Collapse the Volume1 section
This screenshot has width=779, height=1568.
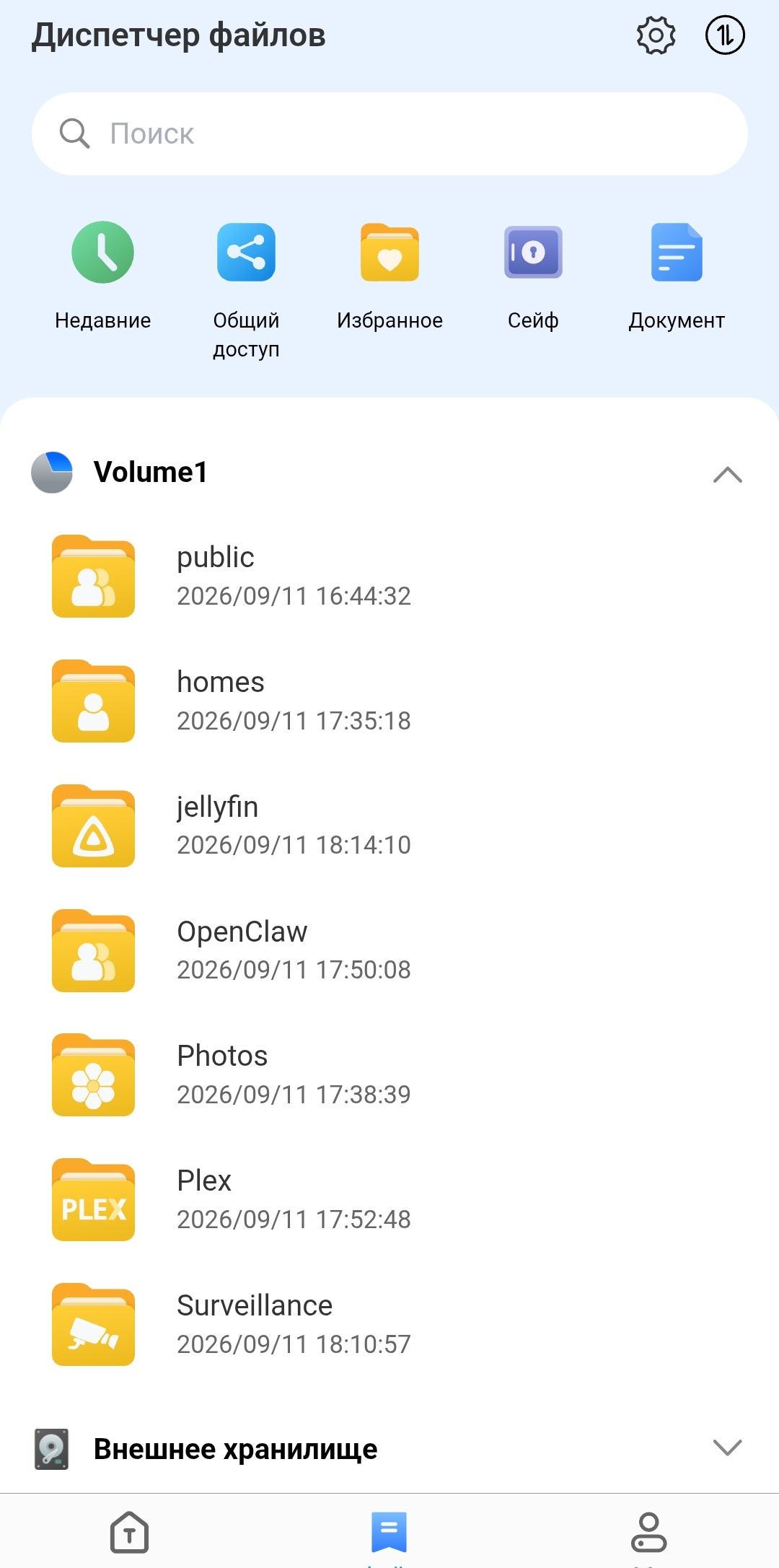(x=727, y=474)
